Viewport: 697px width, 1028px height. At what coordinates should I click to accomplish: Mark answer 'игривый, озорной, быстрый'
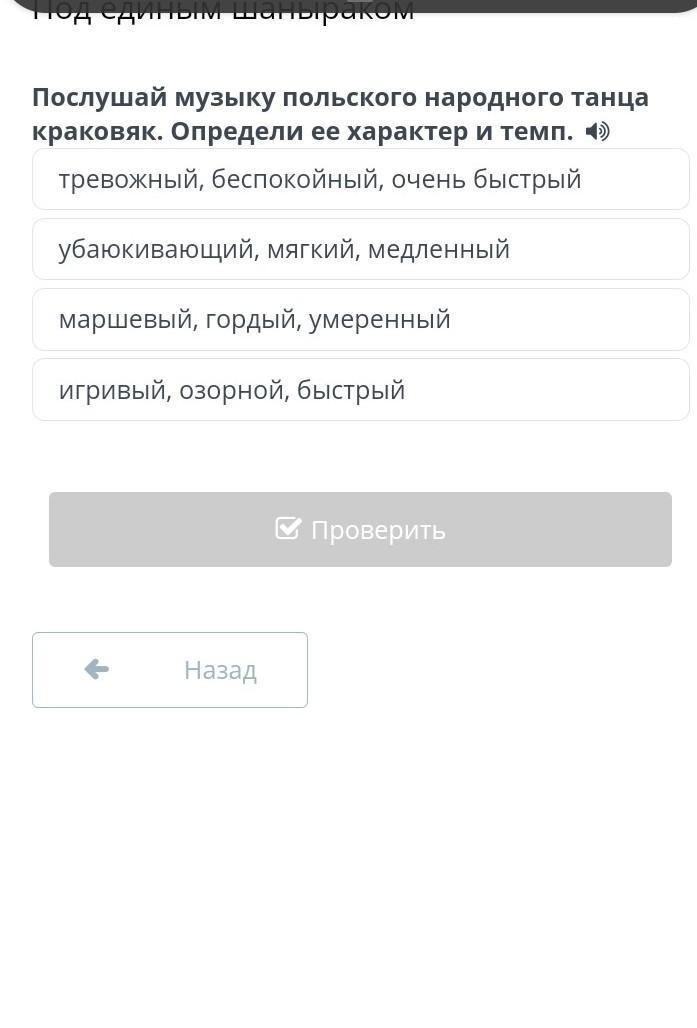[360, 390]
